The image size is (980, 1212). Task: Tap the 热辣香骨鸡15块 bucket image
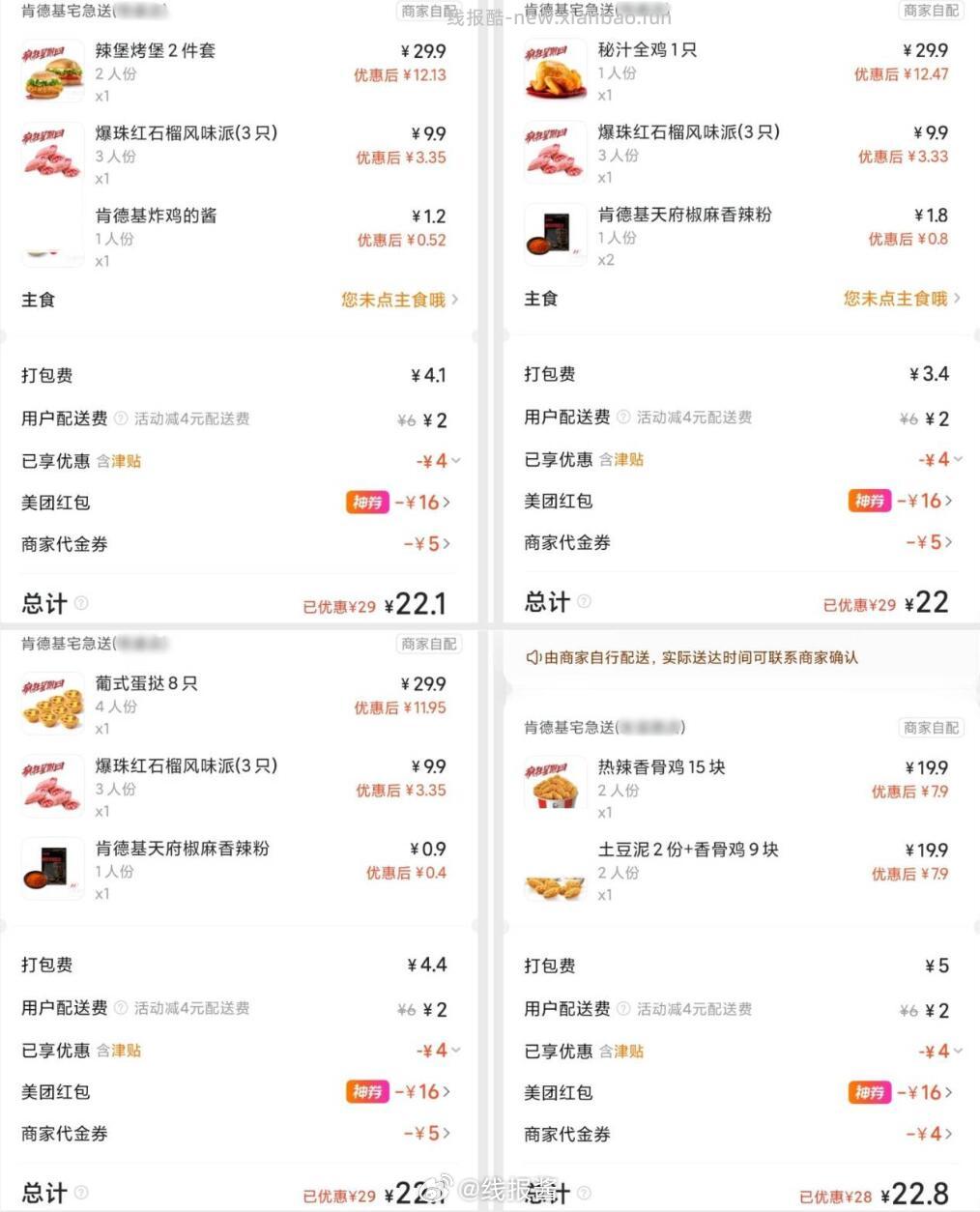click(555, 783)
